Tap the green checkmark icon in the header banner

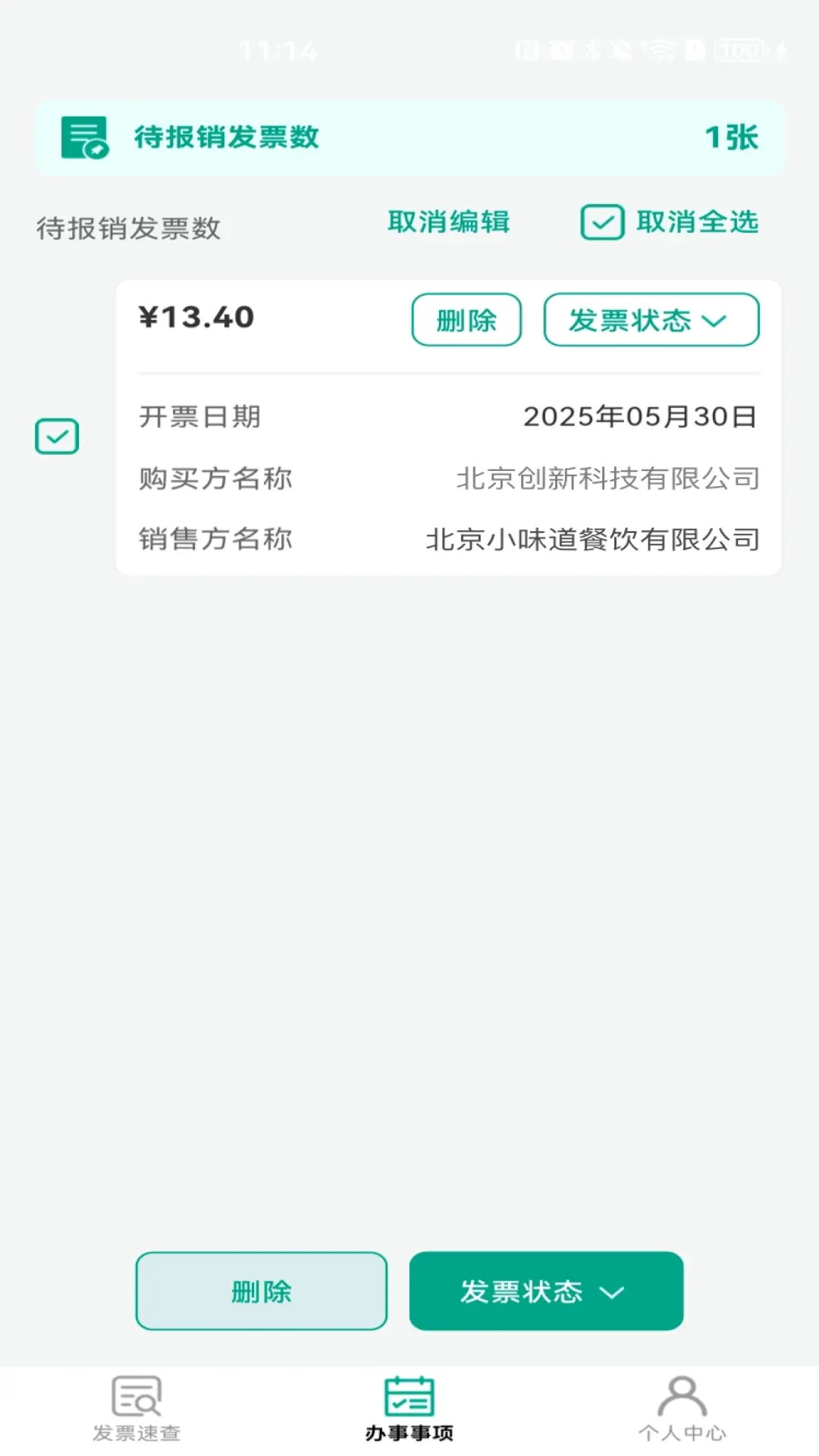[x=601, y=222]
